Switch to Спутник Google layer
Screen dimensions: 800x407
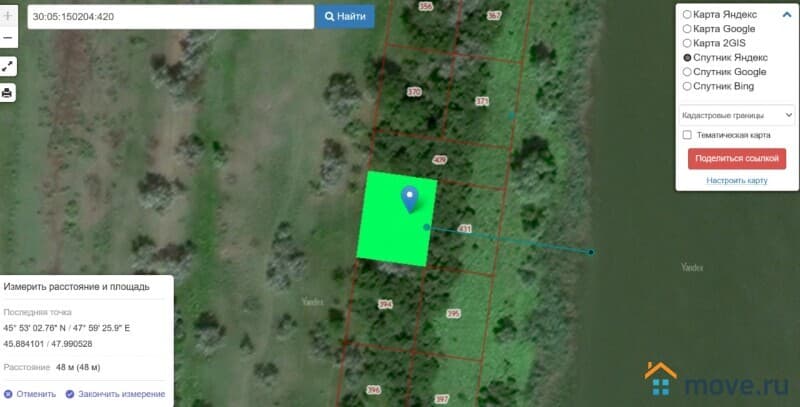[x=686, y=72]
